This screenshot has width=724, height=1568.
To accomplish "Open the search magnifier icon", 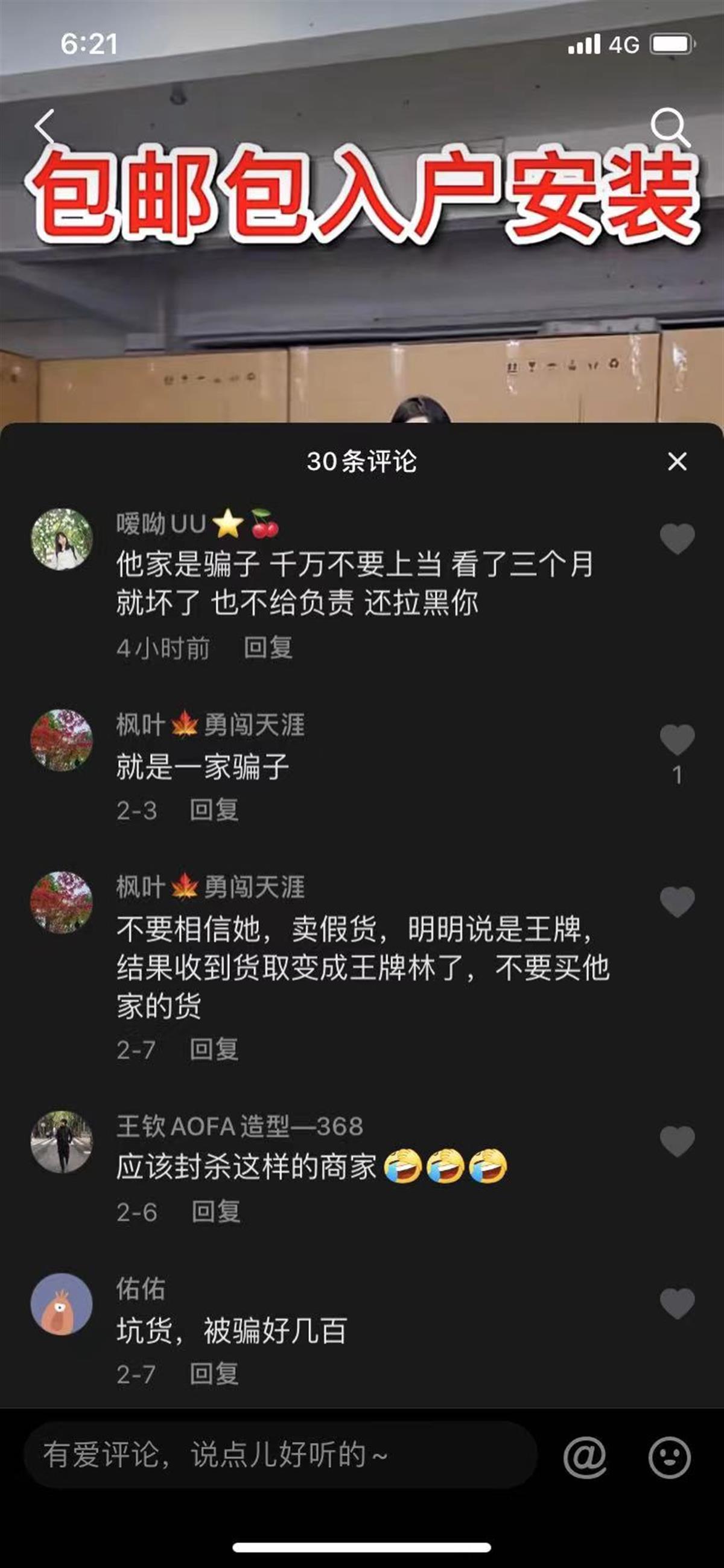I will 669,127.
